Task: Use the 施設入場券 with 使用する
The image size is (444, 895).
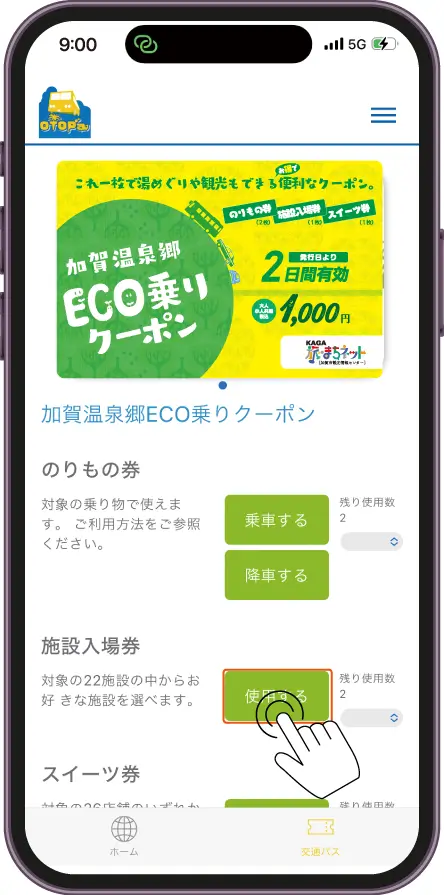Action: coord(277,696)
